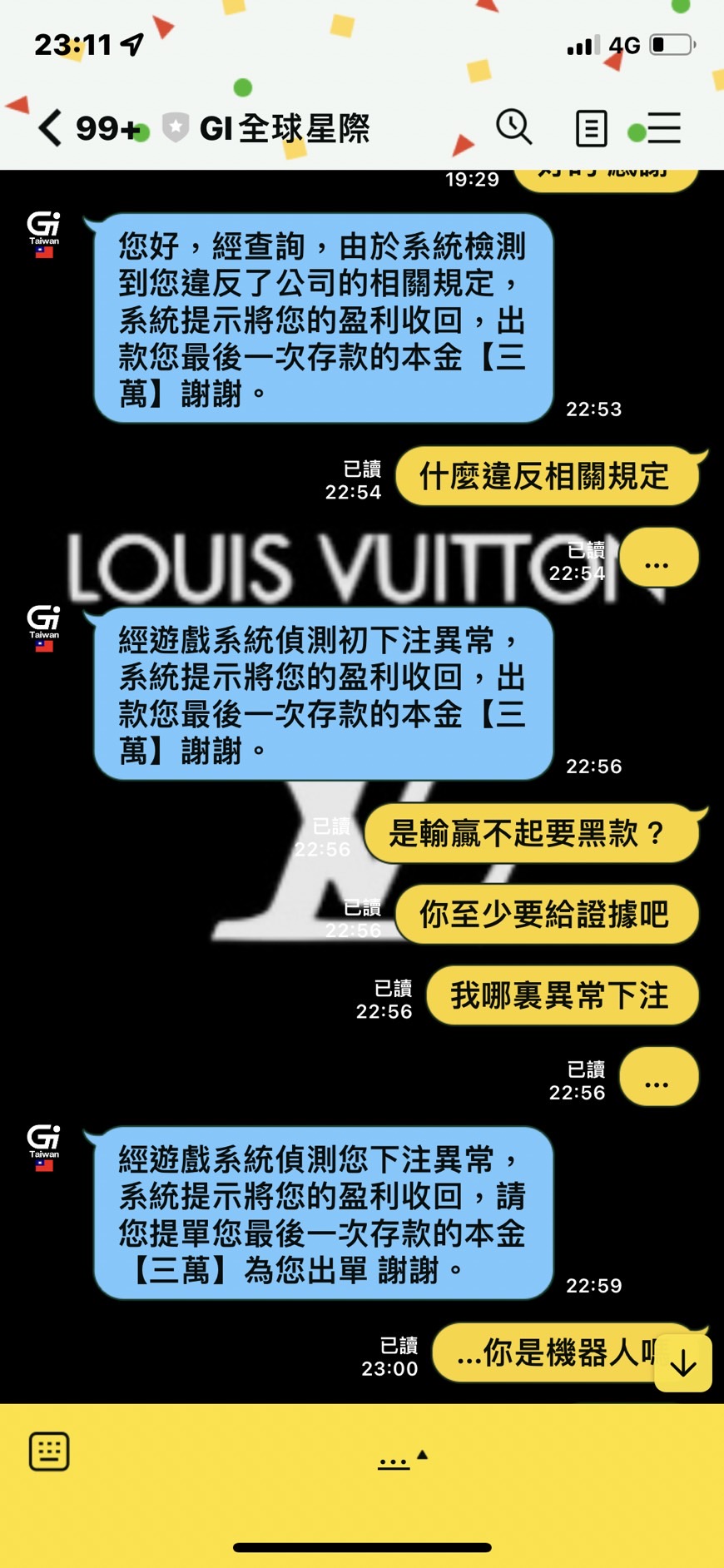Open the chat menu with three lines
Screen dimensions: 724x1568
[664, 128]
